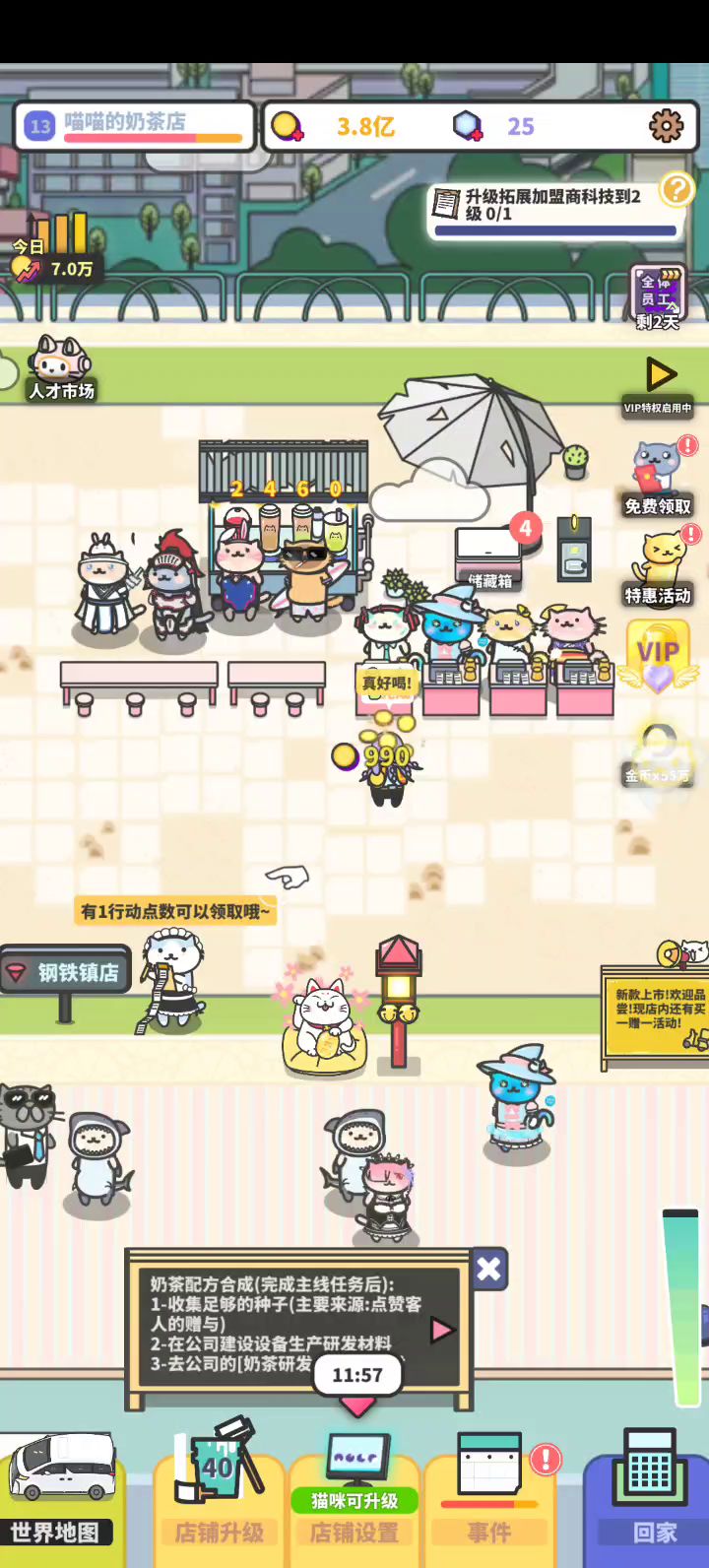The width and height of the screenshot is (709, 1568).
Task: Open the 人才市场 talent market
Action: click(61, 369)
